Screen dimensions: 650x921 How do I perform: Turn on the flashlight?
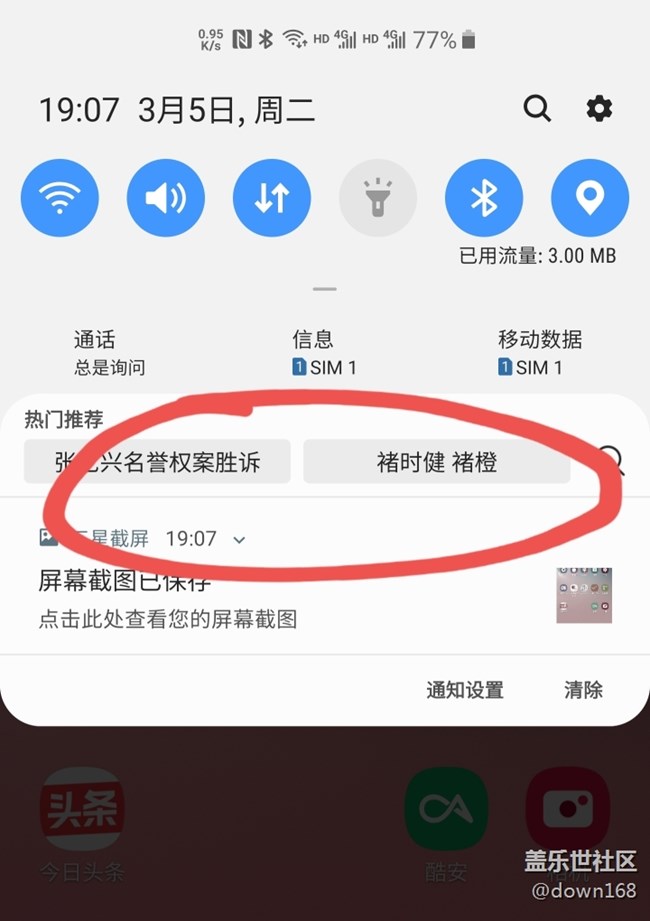pos(378,198)
